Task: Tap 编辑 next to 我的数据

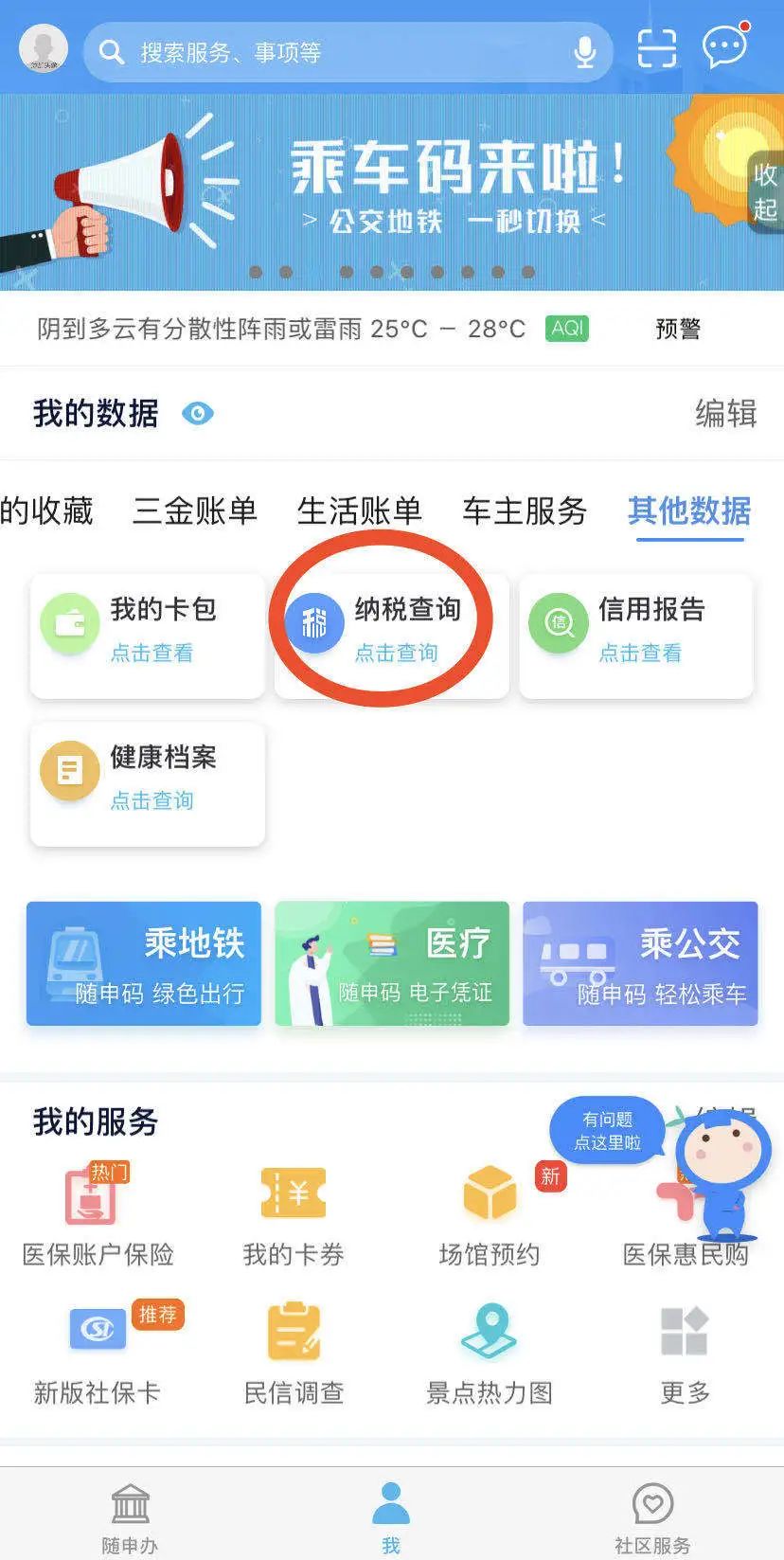Action: tap(725, 414)
